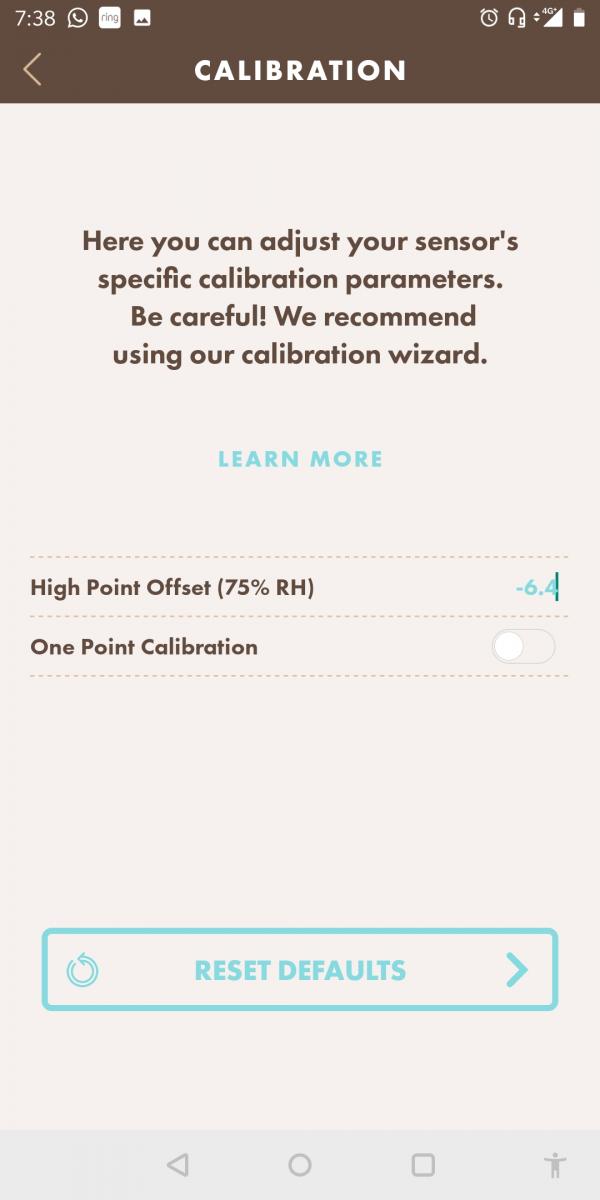Open the Learn More link
This screenshot has width=600, height=1200.
point(300,459)
